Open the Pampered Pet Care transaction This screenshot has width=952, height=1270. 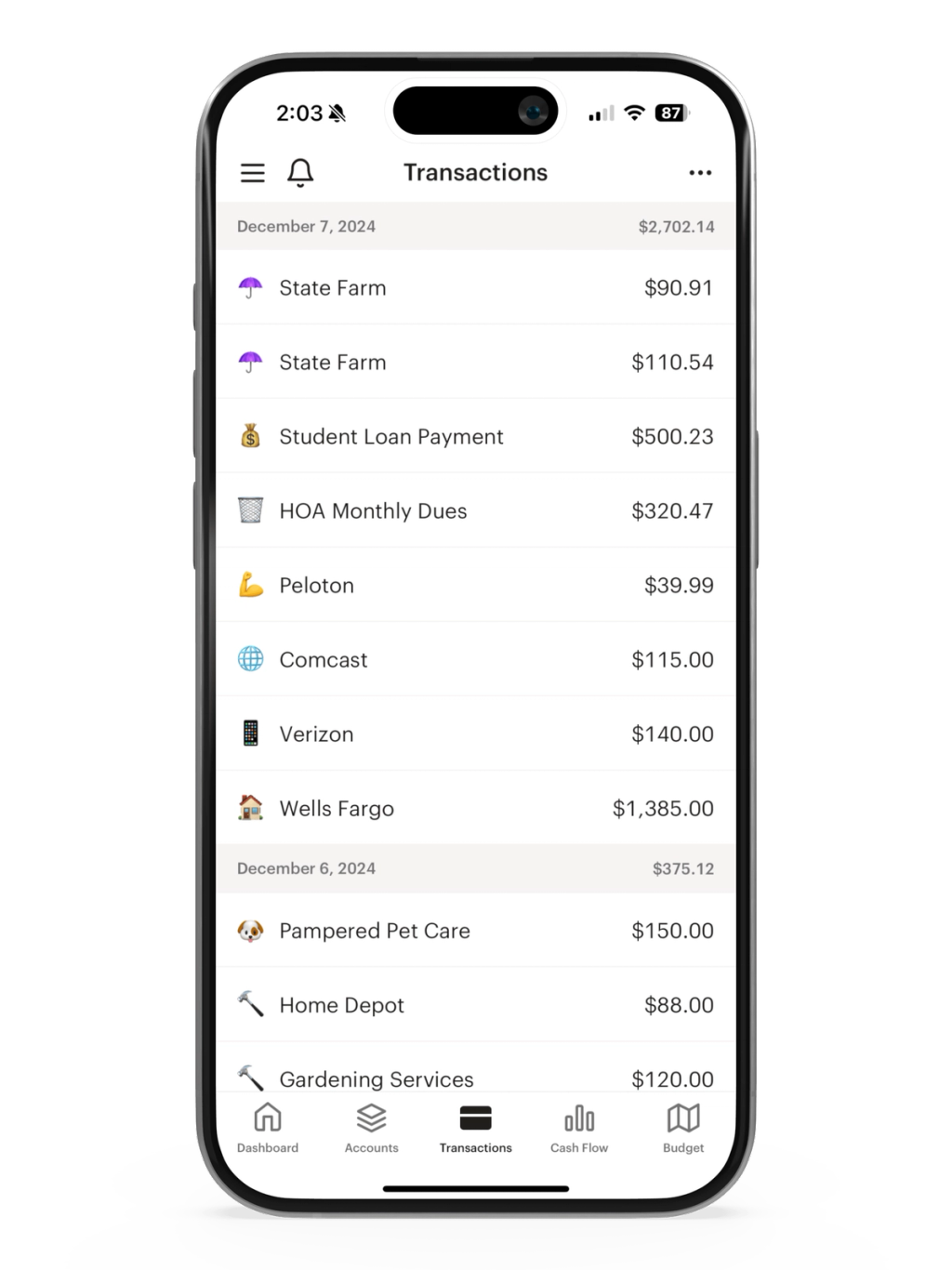[x=475, y=931]
